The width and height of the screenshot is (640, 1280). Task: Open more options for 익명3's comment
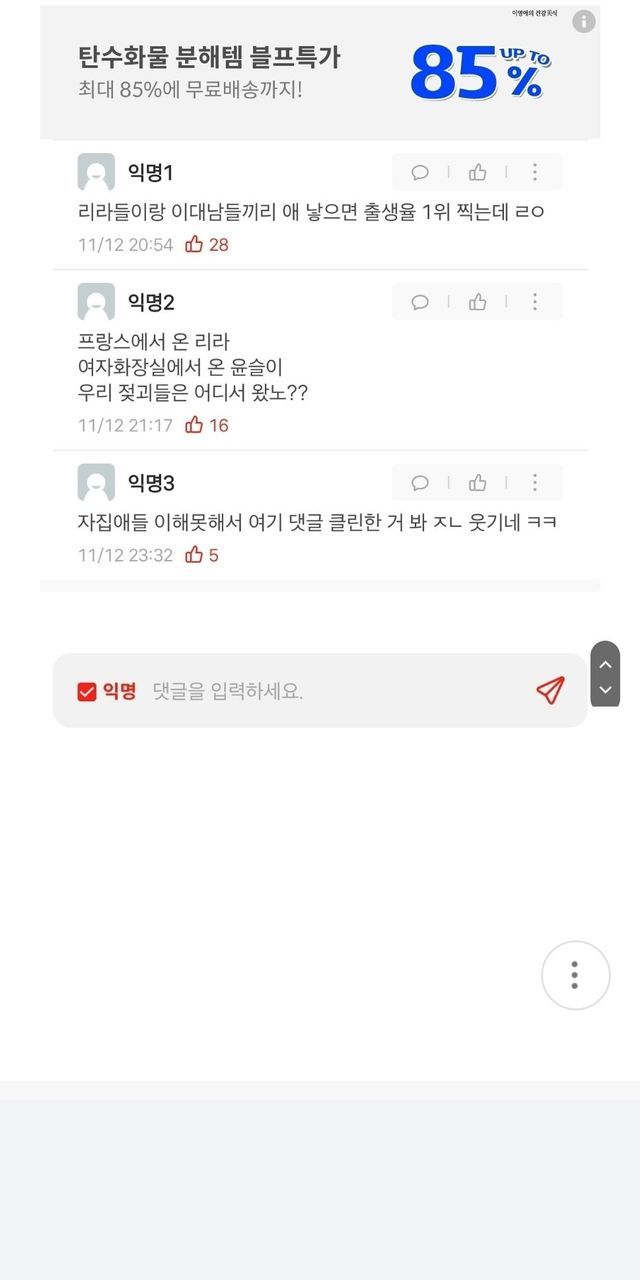[535, 483]
